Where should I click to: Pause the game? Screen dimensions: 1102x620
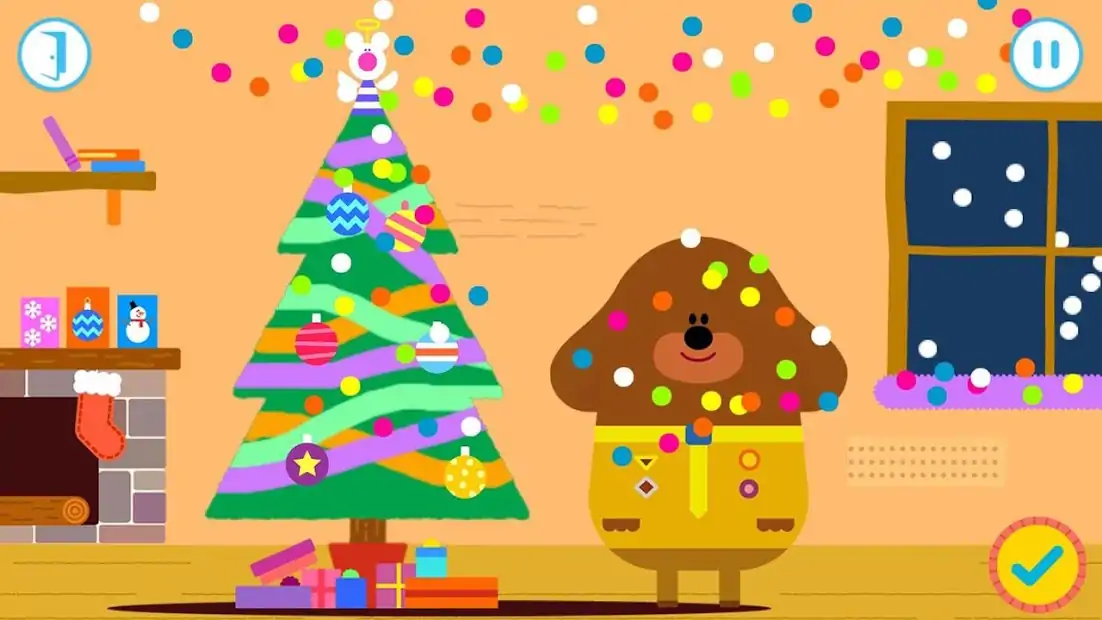pyautogui.click(x=1046, y=54)
